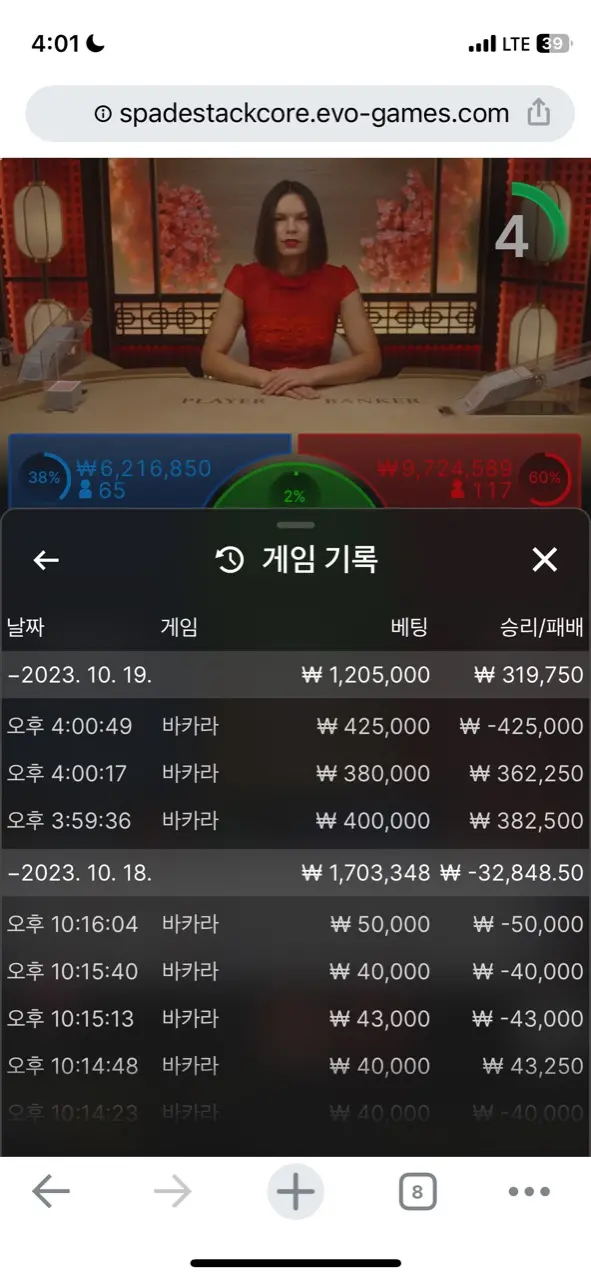Open the 오후 10:14:48 baccarat record
This screenshot has width=591, height=1280.
[295, 1066]
